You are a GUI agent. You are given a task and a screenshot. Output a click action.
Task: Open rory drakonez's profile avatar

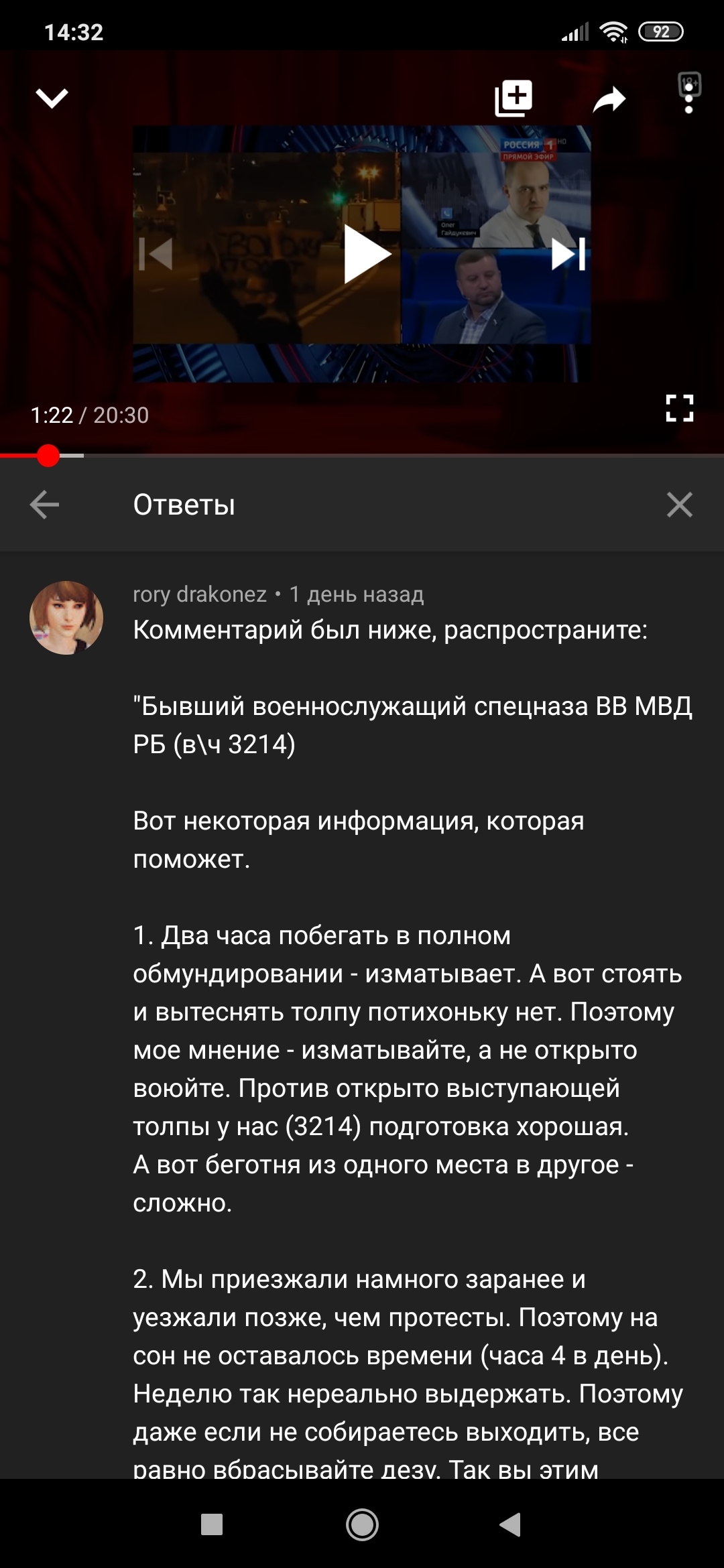click(66, 618)
